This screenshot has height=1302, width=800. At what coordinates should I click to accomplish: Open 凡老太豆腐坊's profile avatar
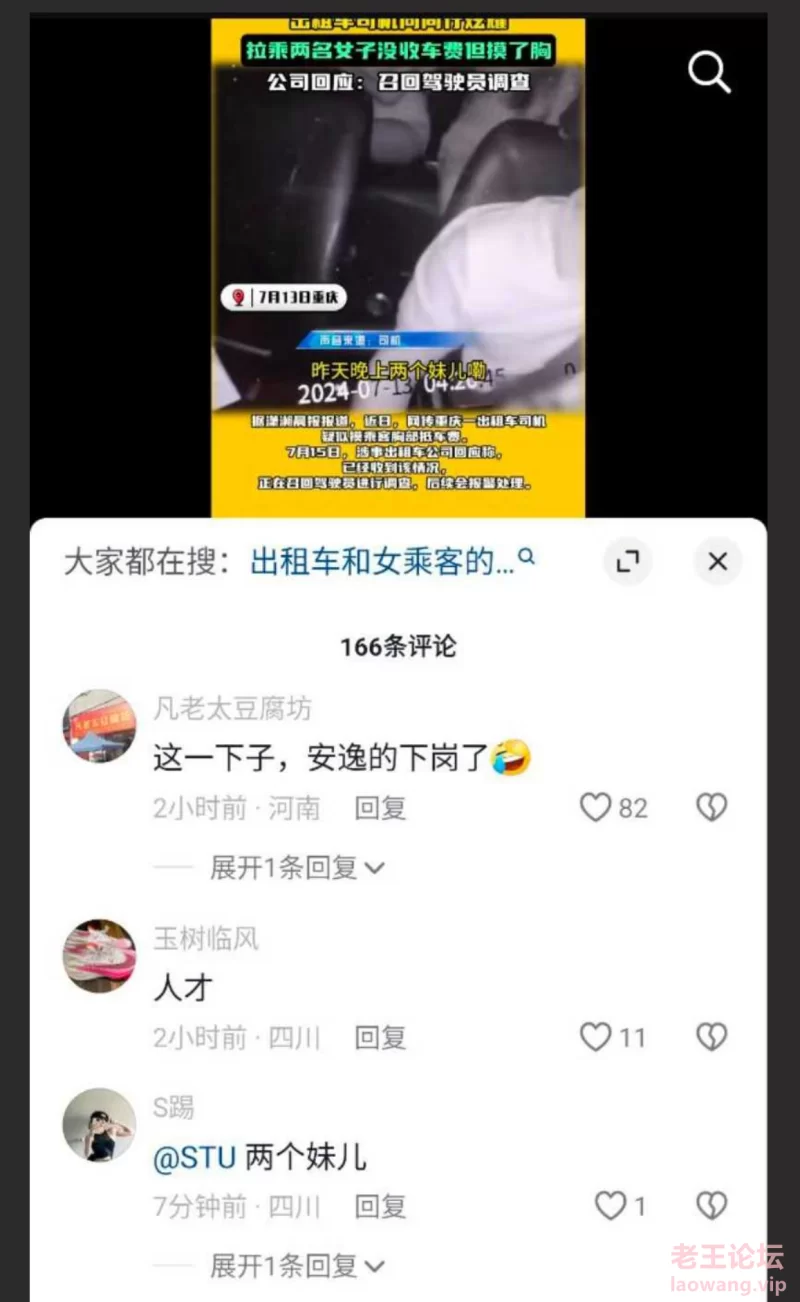99,727
